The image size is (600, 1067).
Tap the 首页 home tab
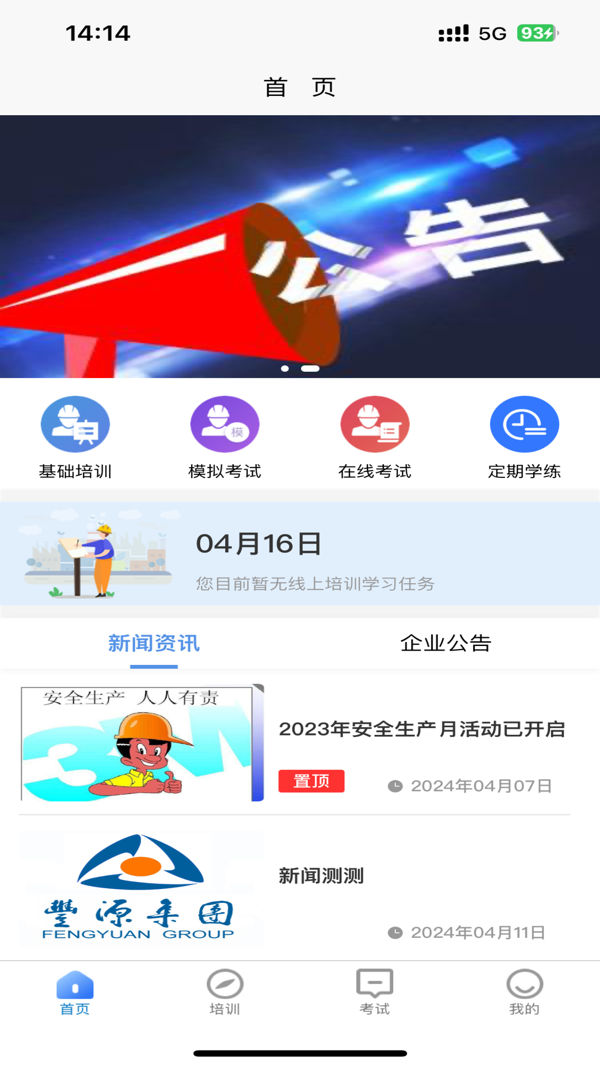[x=75, y=992]
